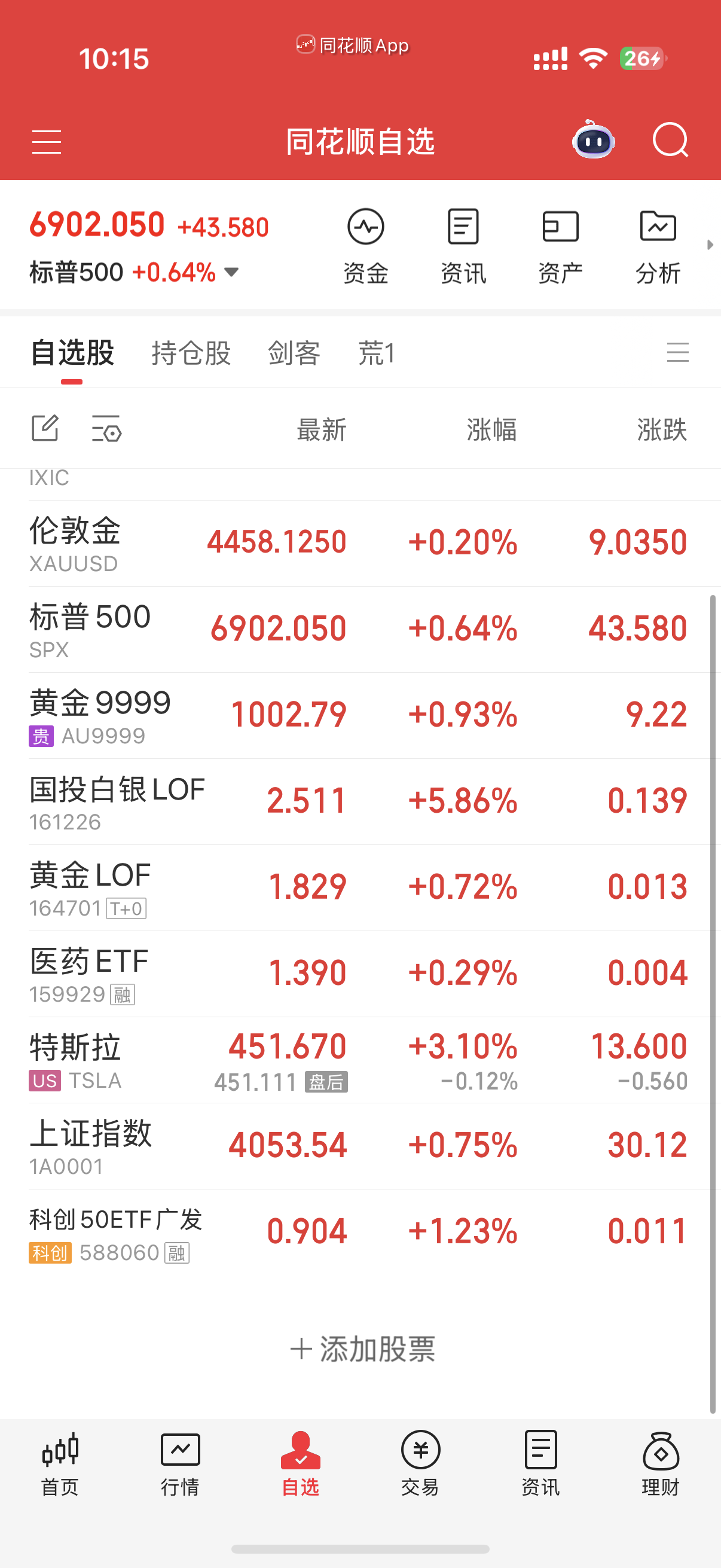Switch to the 持仓股 tab
The height and width of the screenshot is (1568, 721).
coord(191,353)
